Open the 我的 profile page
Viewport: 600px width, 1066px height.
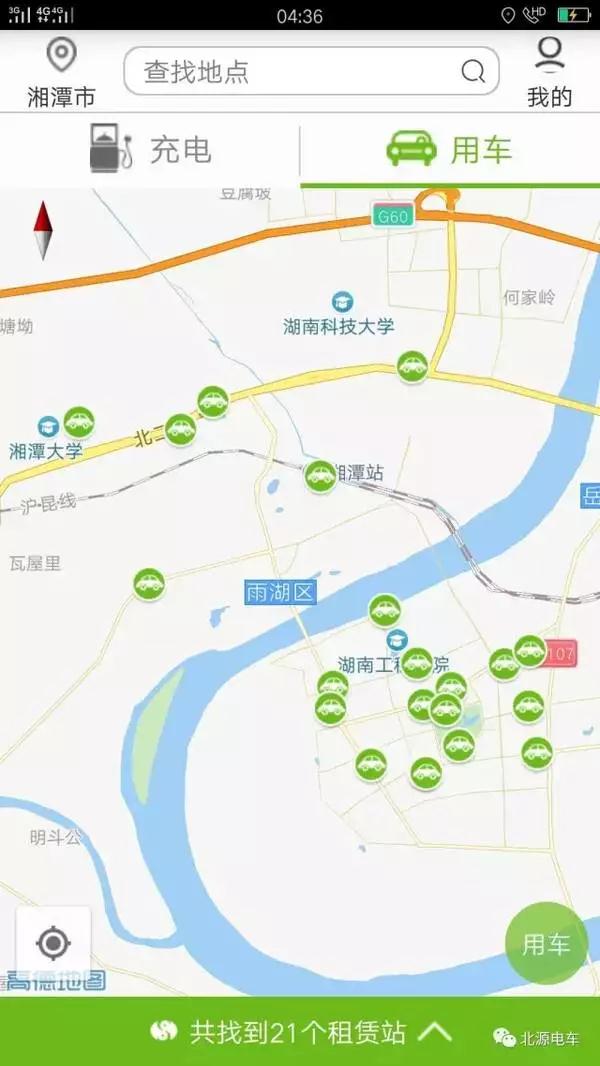[x=549, y=73]
